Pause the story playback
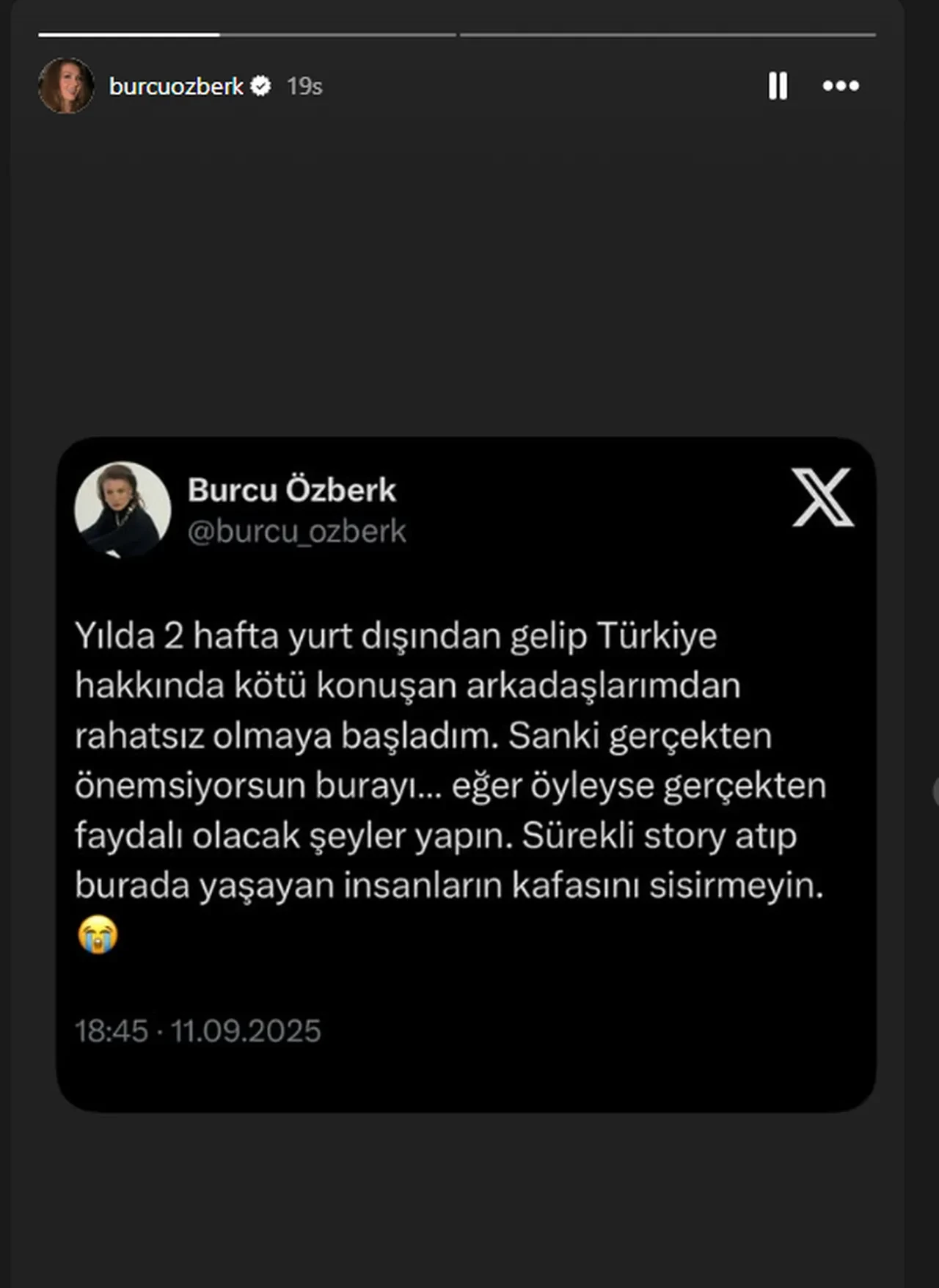The width and height of the screenshot is (939, 1288). coord(778,86)
